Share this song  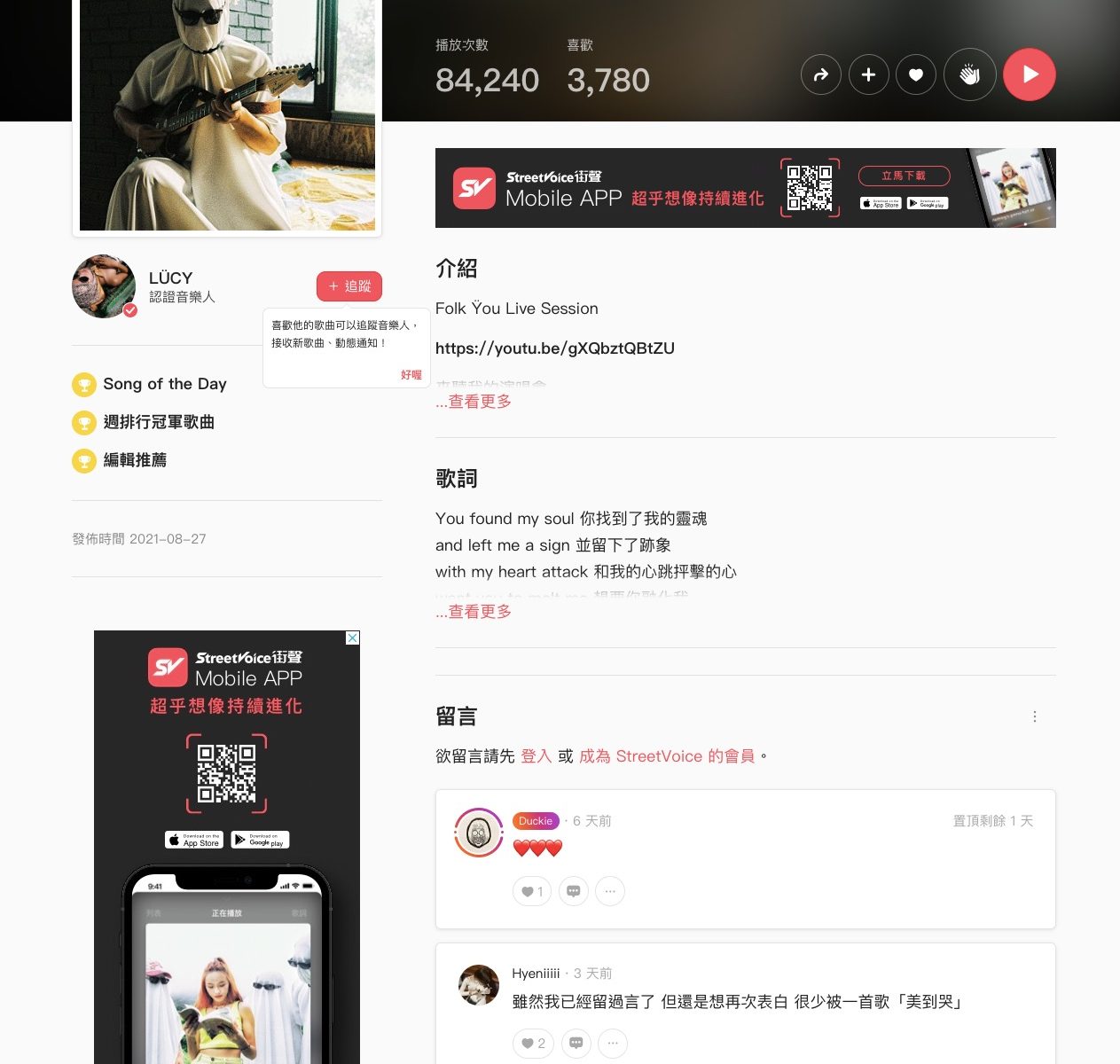coord(820,74)
